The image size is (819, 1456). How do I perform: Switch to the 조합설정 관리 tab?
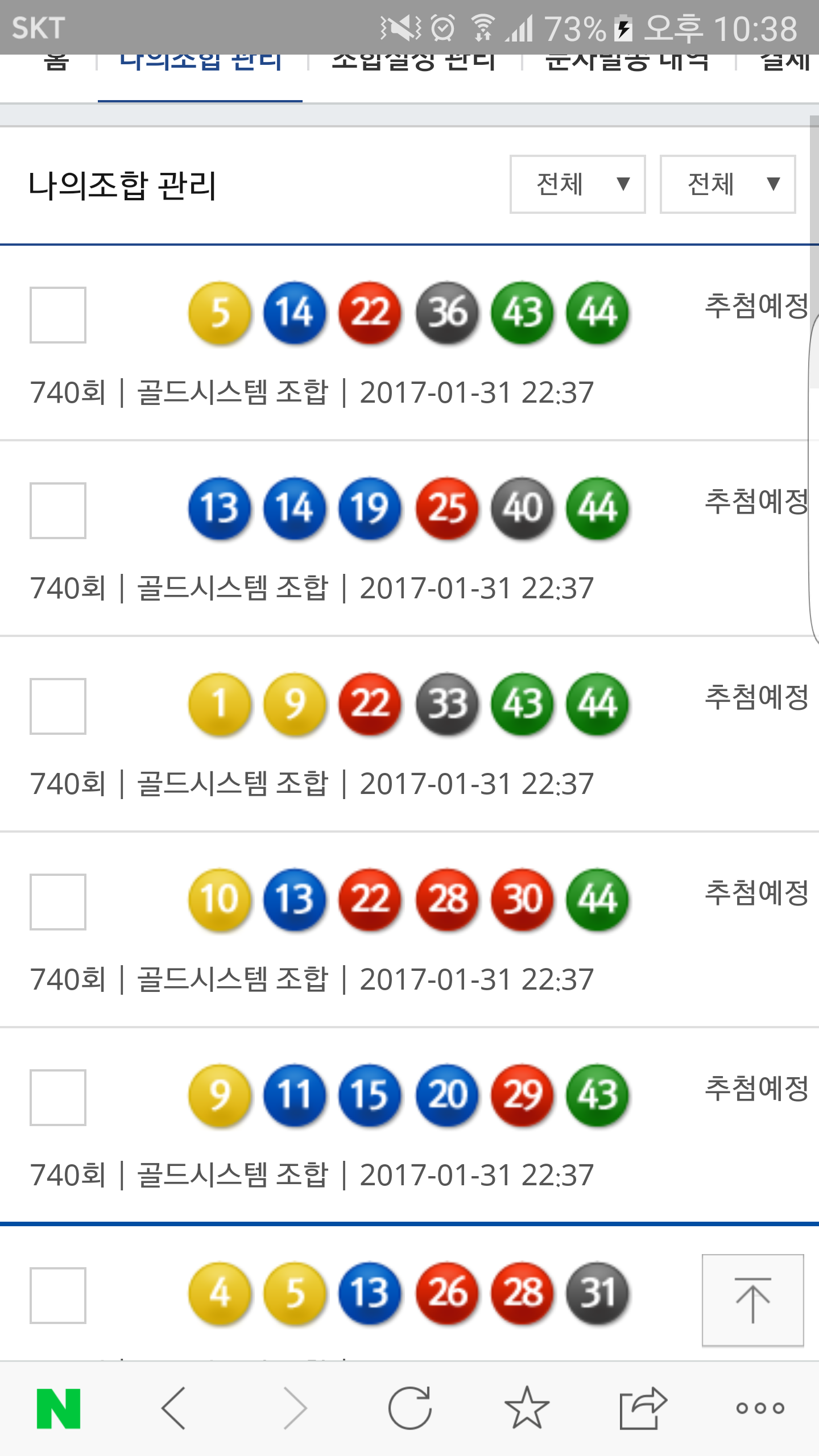(414, 64)
